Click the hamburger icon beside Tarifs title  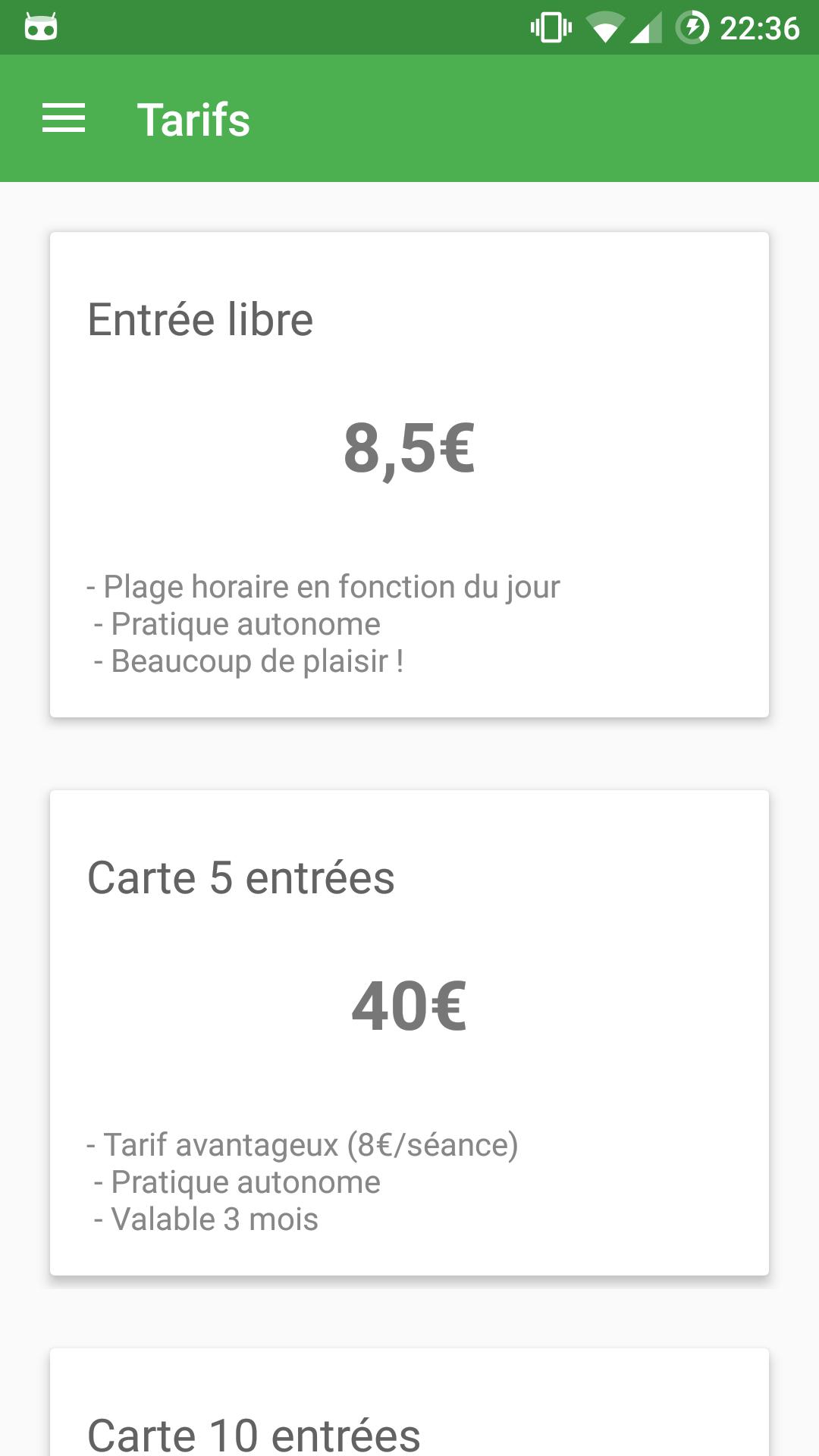tap(64, 119)
